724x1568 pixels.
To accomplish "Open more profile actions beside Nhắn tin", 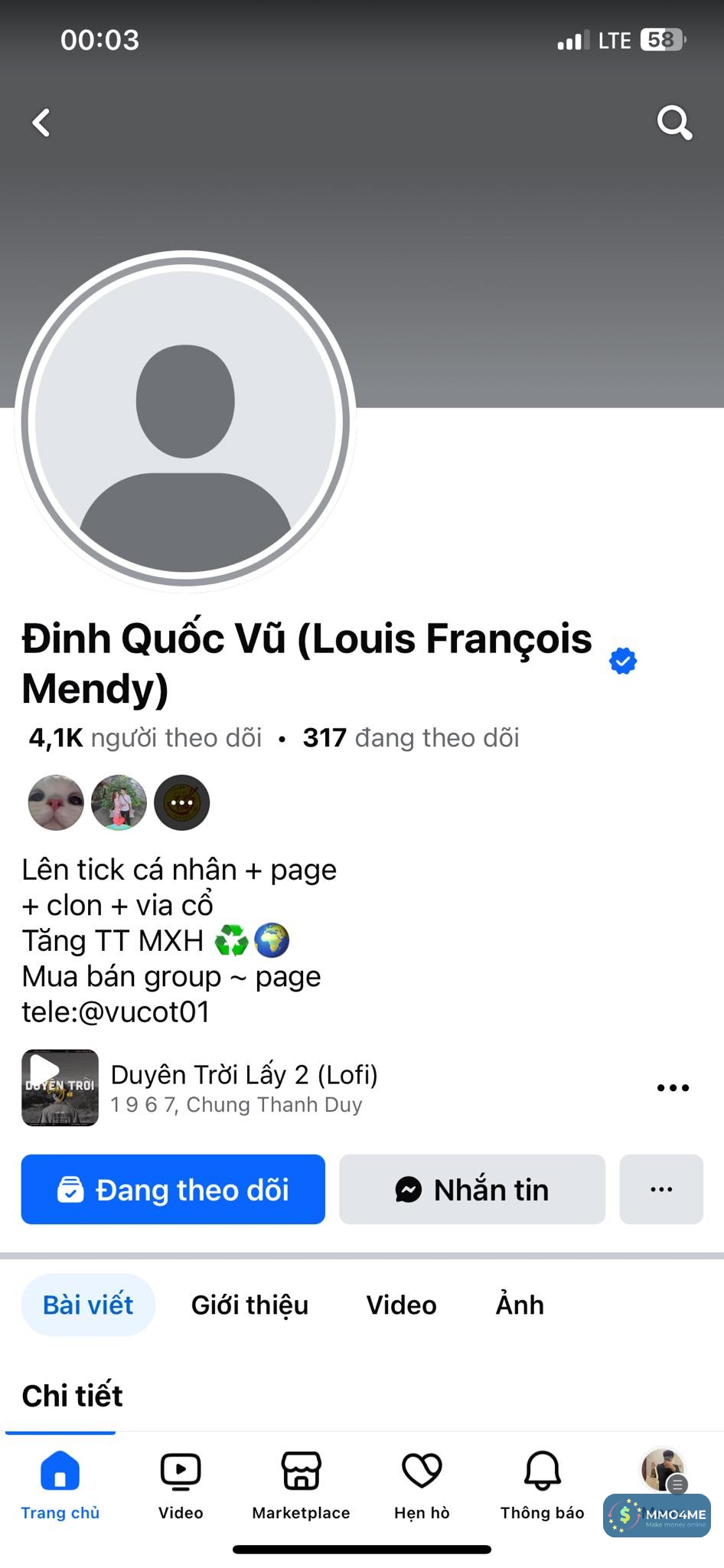I will [661, 1189].
